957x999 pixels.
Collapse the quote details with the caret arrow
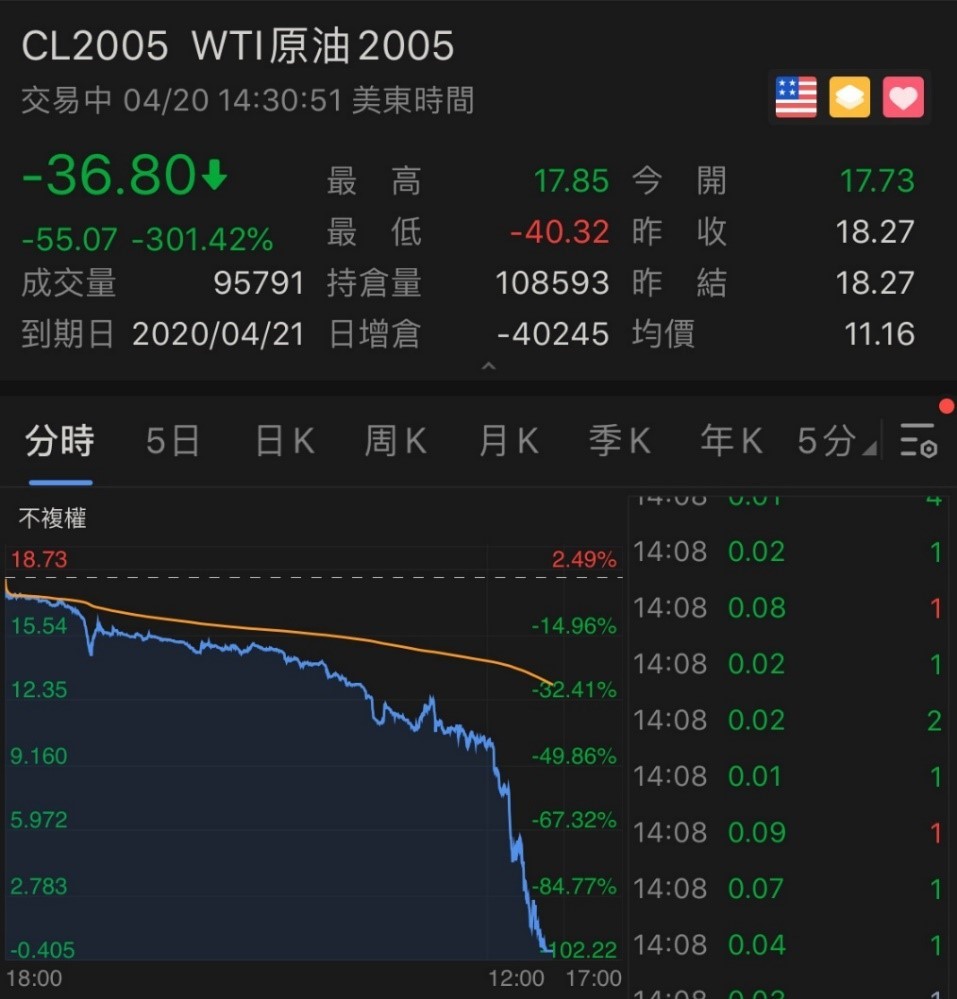click(x=488, y=367)
